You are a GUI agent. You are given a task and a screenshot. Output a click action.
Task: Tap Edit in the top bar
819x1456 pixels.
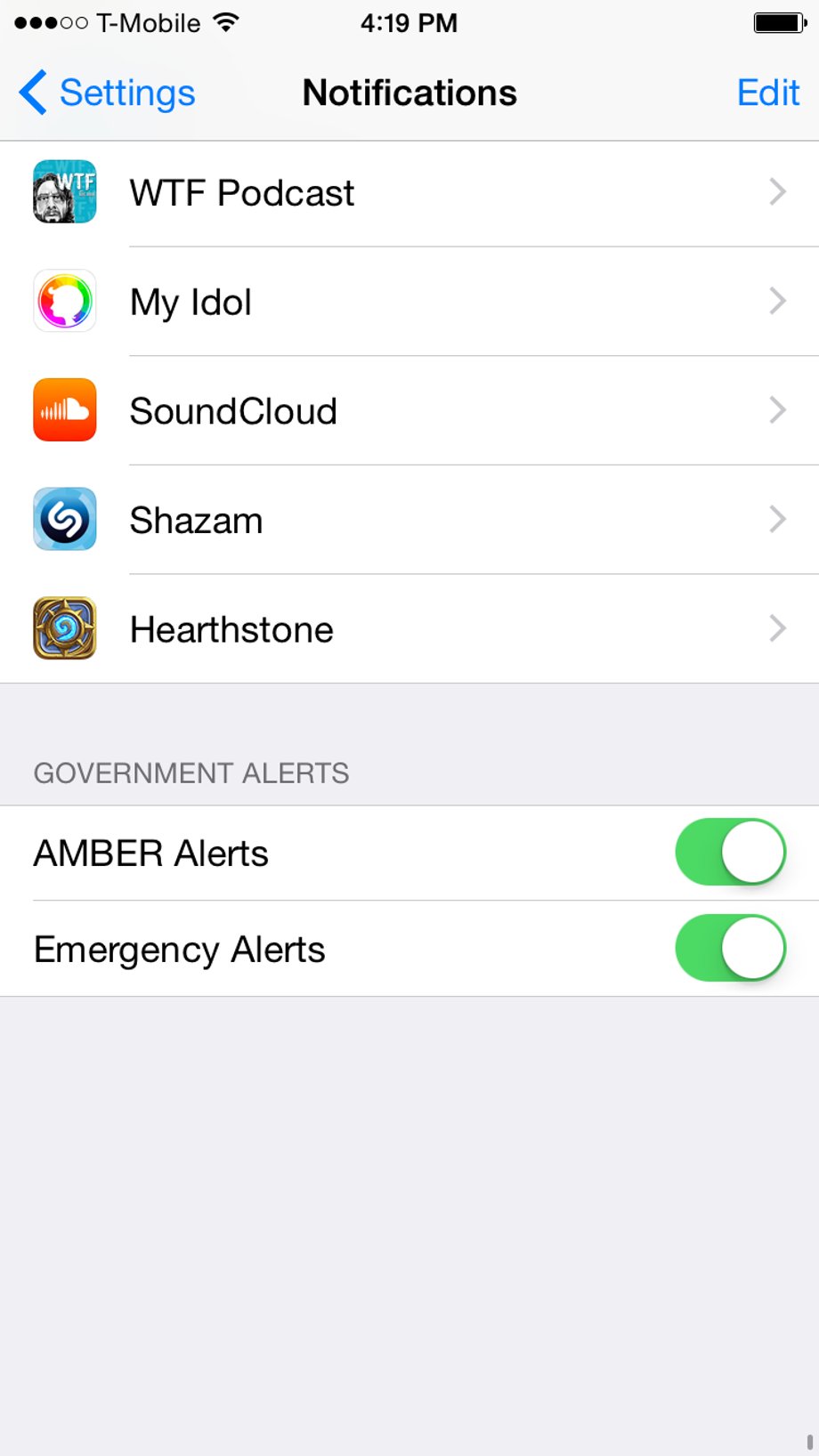click(767, 93)
